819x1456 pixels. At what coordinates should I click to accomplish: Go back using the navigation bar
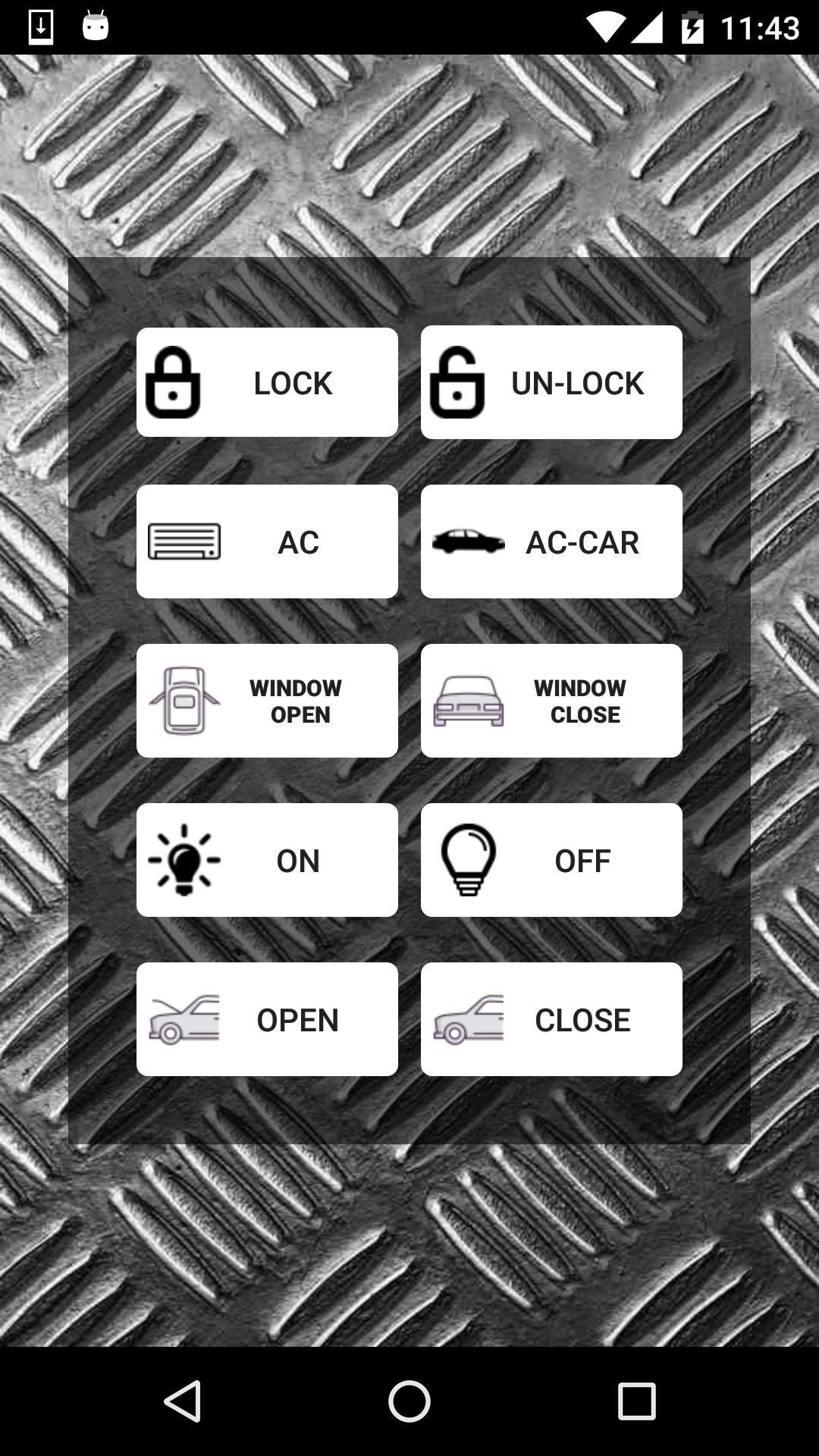coord(183,1401)
